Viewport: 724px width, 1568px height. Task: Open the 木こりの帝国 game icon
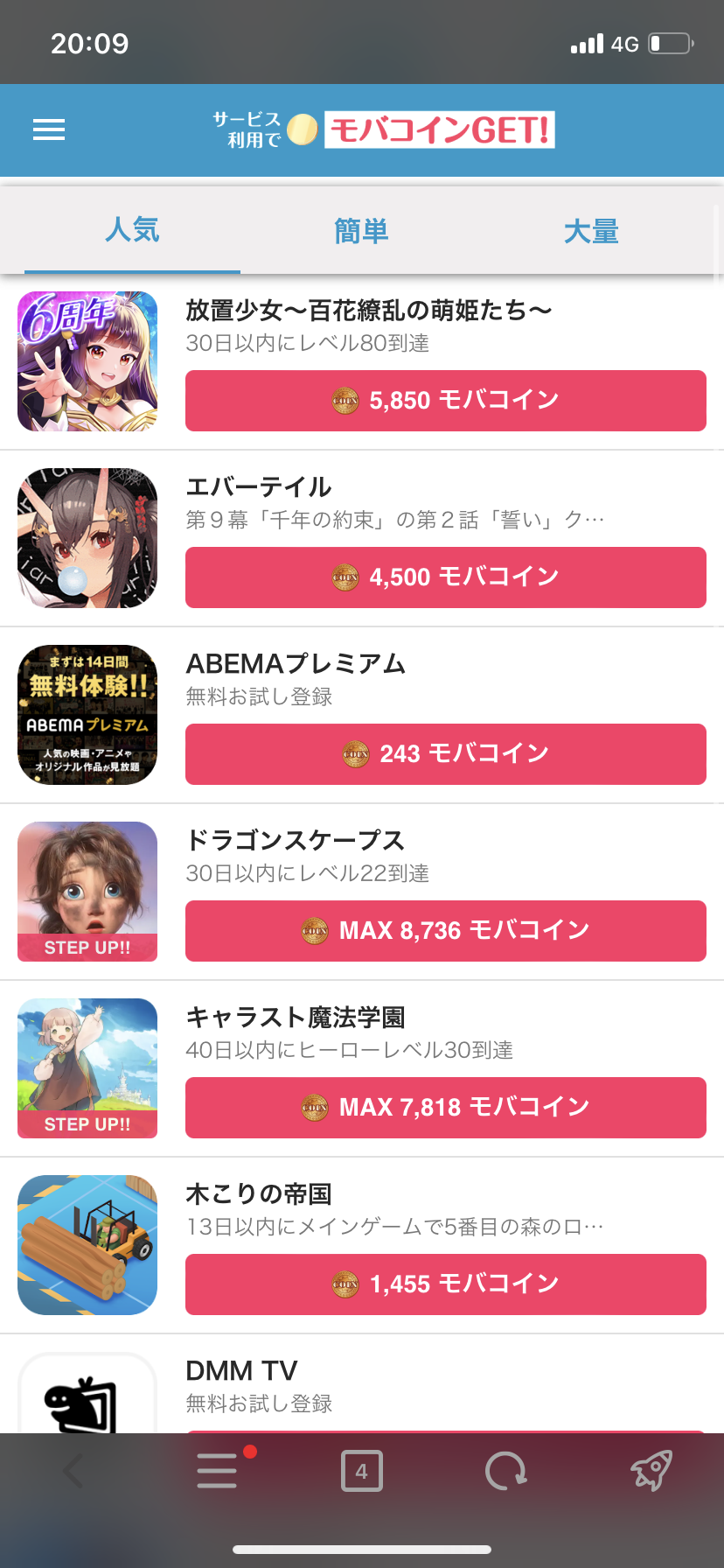coord(87,1245)
